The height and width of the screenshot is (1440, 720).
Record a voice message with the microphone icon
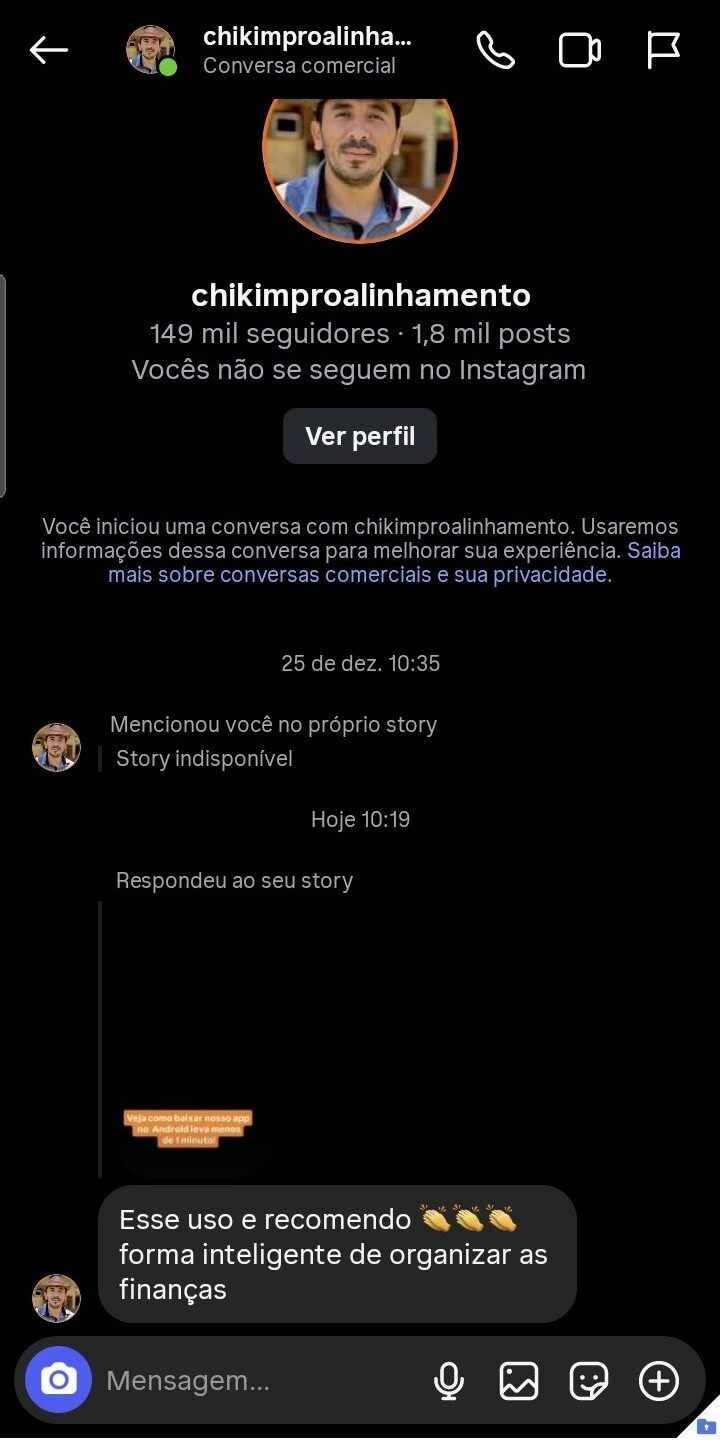[x=448, y=1380]
